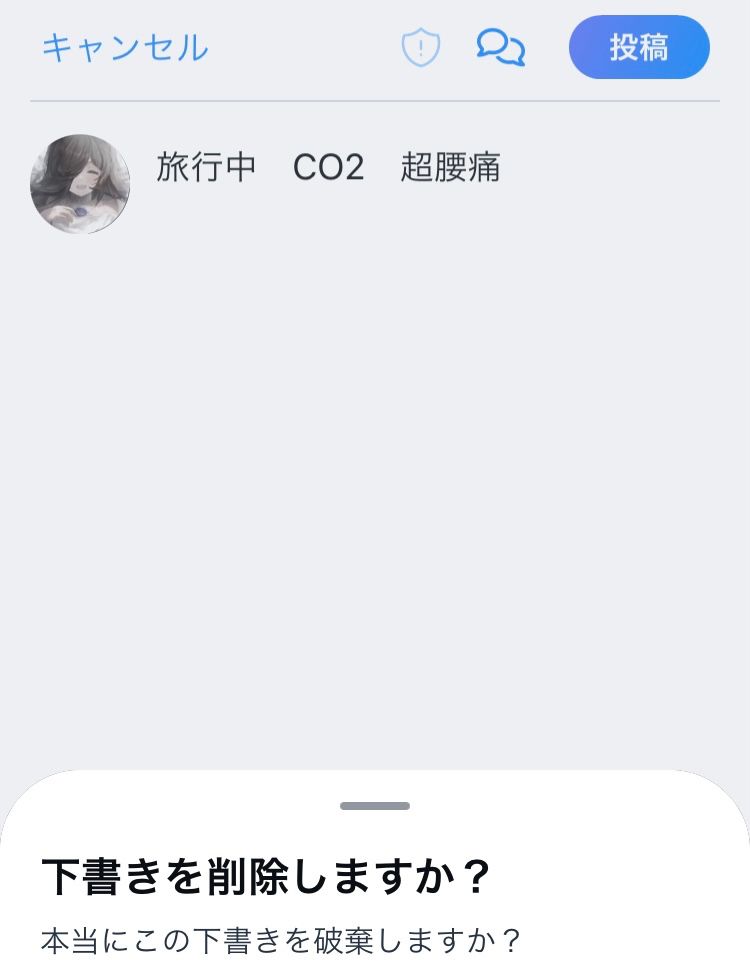Tap the 投稿 button to post

639,47
